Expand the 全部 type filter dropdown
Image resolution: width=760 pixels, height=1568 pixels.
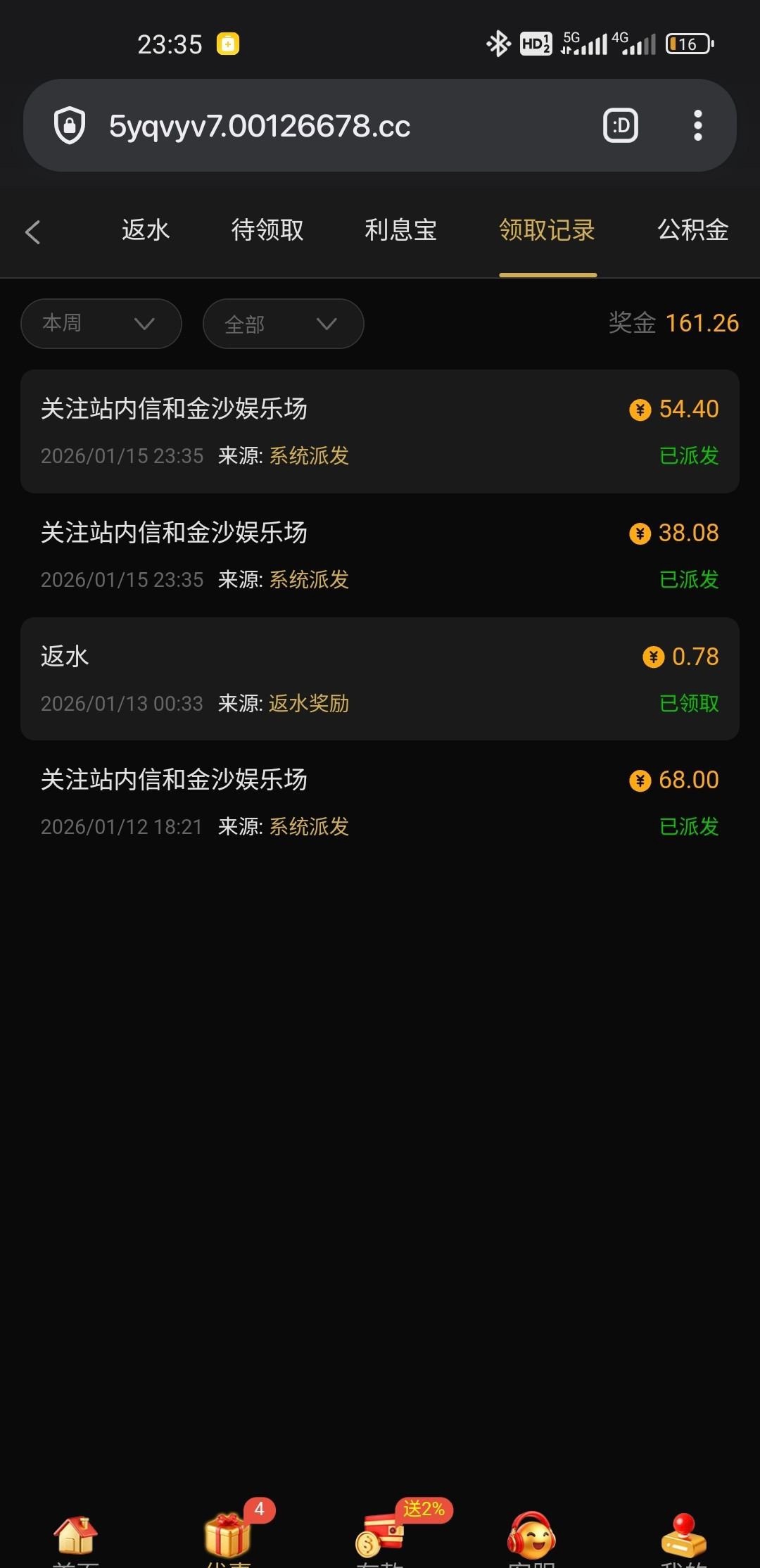tap(283, 324)
